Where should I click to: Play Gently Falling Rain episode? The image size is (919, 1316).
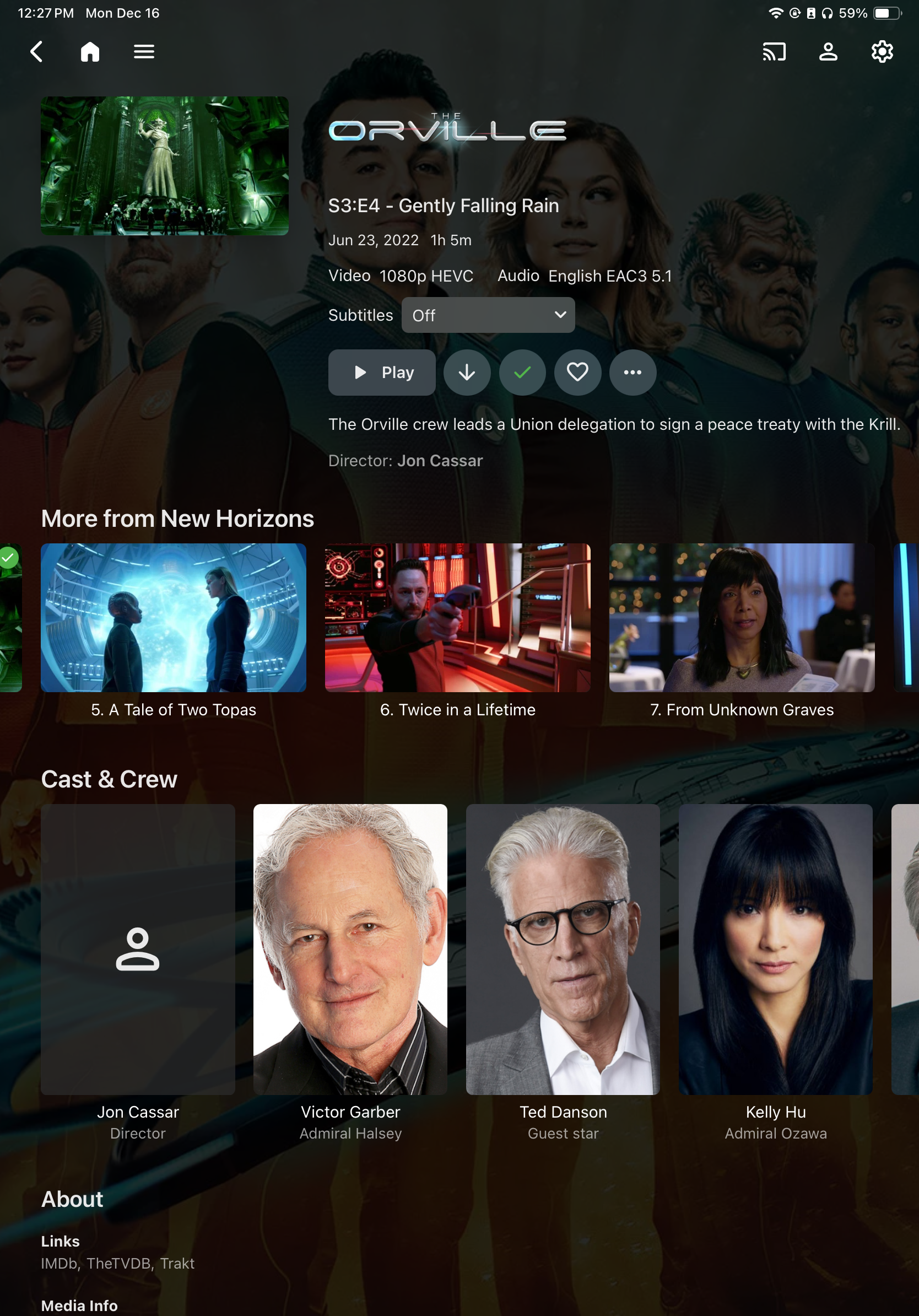[x=382, y=373]
